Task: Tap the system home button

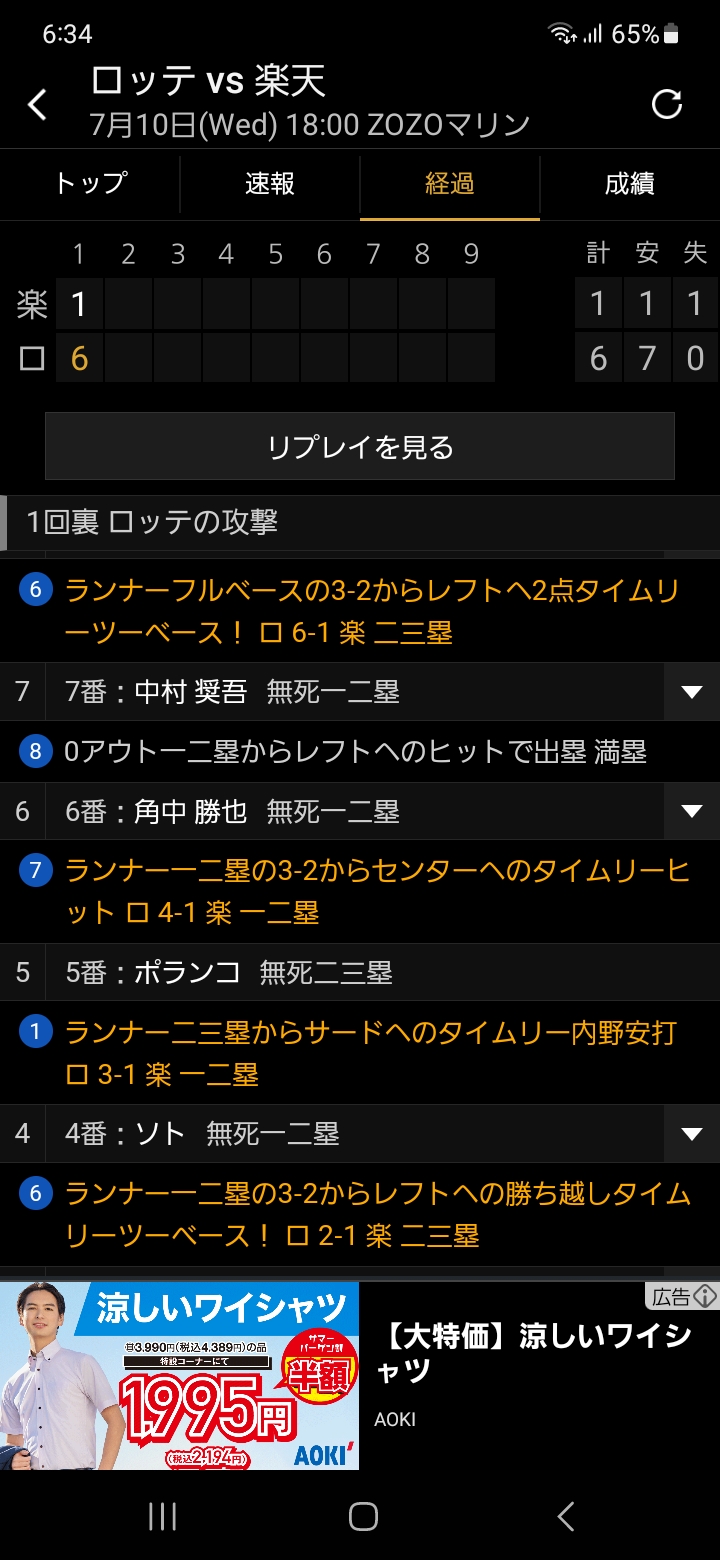Action: coord(363,1517)
